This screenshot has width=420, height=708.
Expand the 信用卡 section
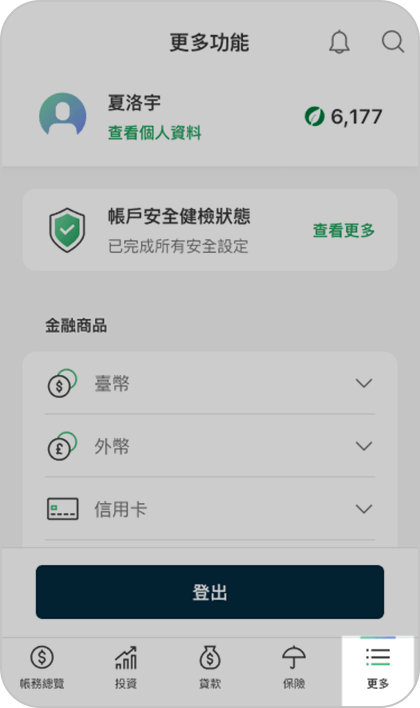click(210, 509)
